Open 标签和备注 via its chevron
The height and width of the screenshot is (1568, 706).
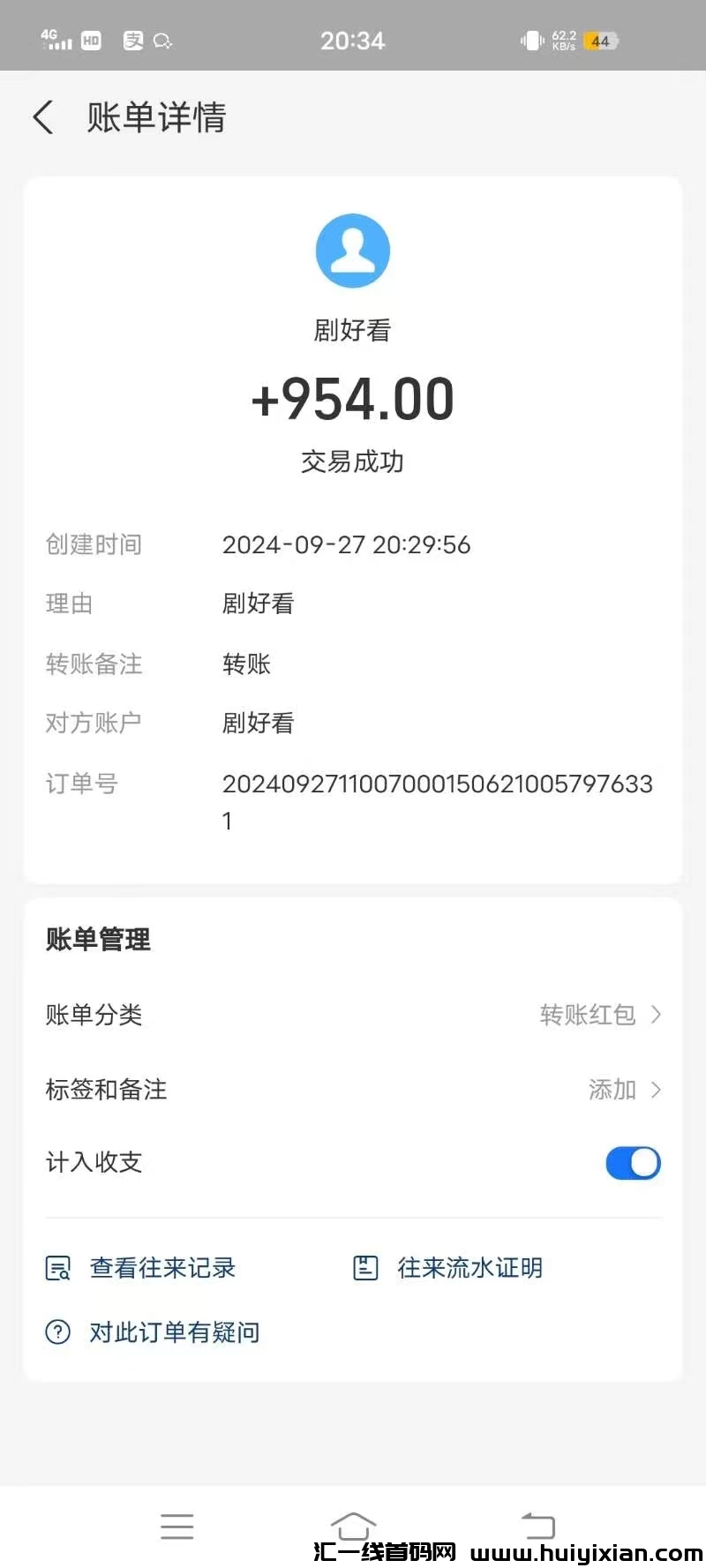(x=657, y=1090)
